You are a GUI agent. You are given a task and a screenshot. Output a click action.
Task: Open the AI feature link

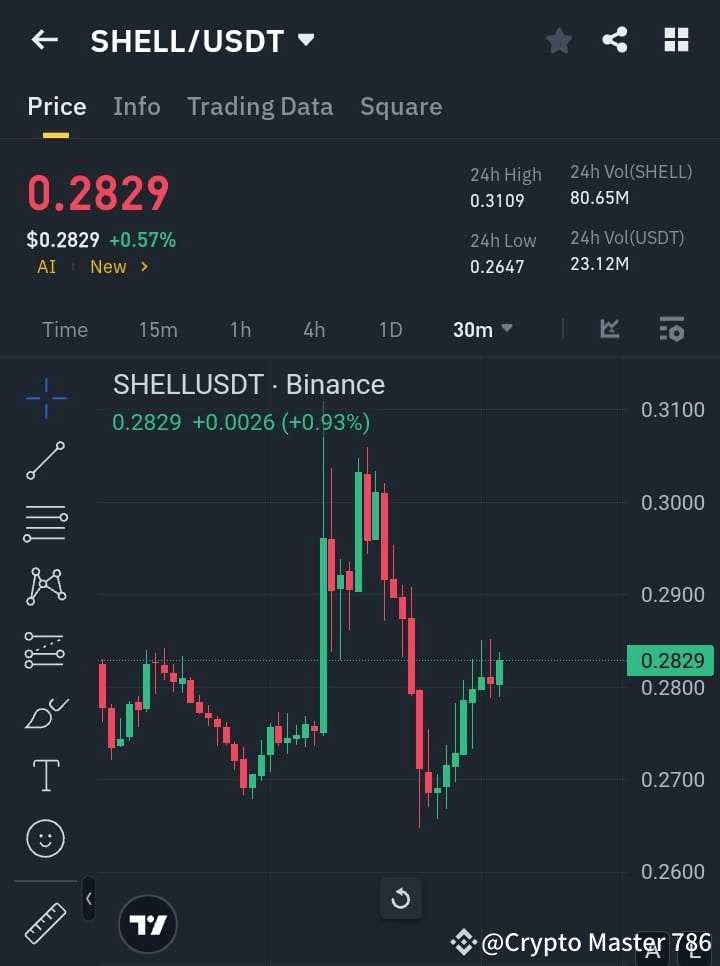[x=46, y=266]
